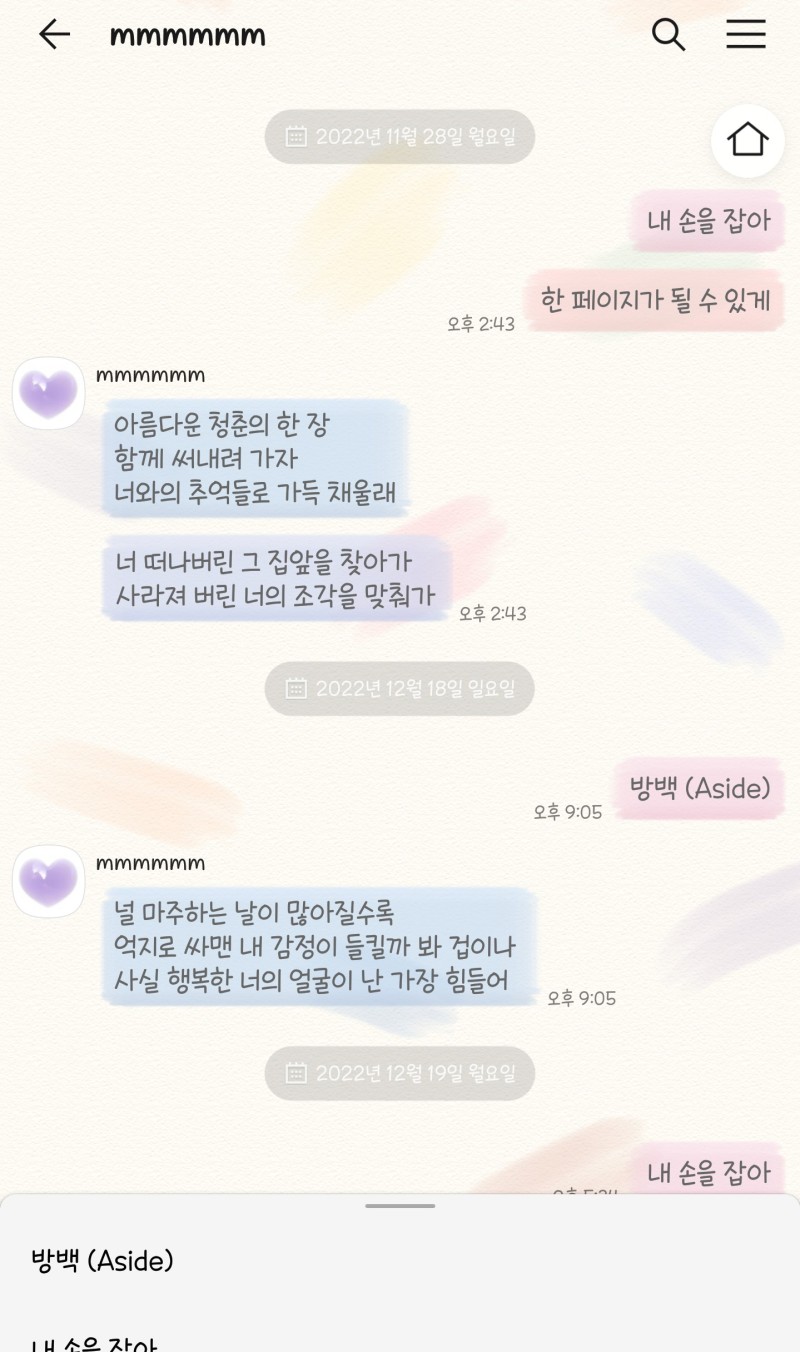Open the 2022년 11월 28일 date chip
Viewport: 800px width, 1352px height.
(400, 137)
